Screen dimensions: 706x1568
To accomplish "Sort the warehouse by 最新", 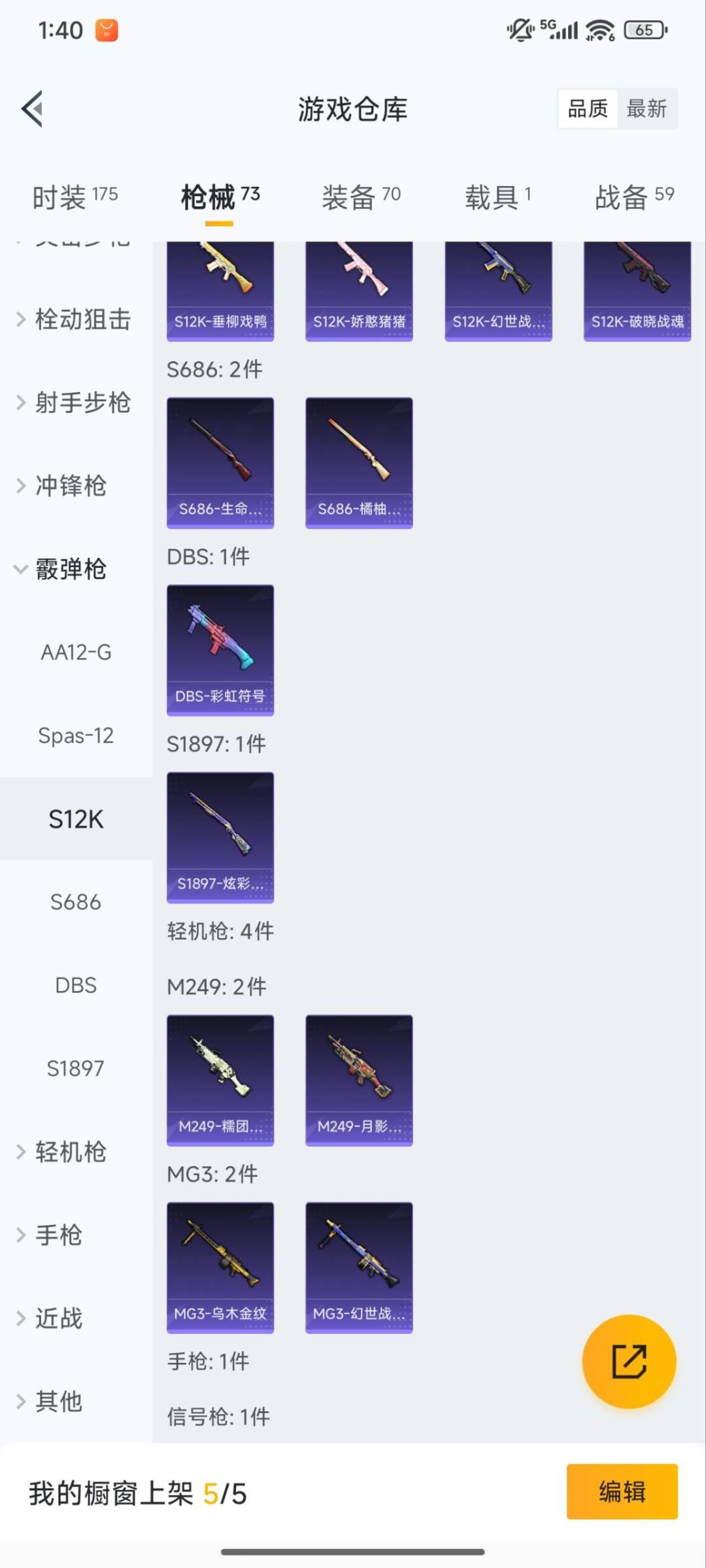I will pos(647,108).
